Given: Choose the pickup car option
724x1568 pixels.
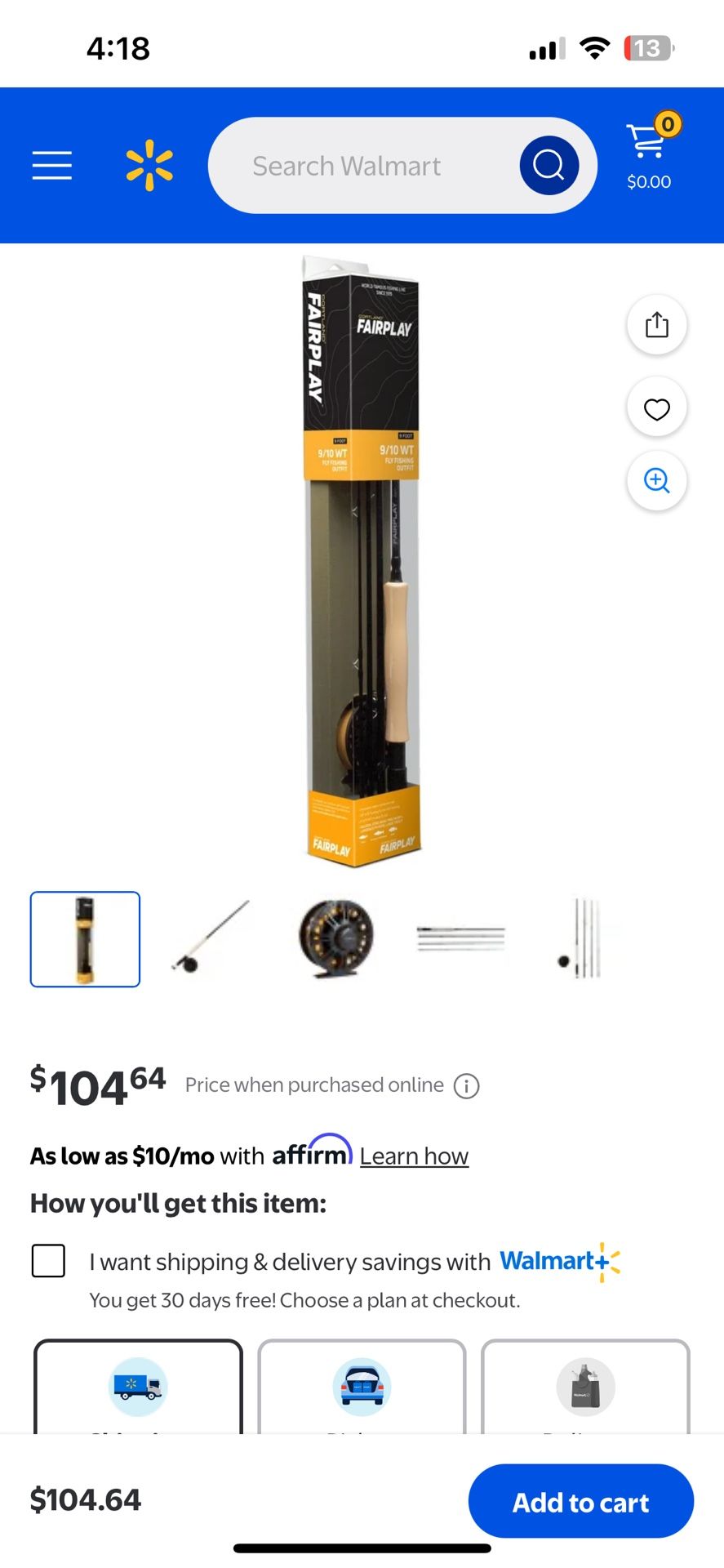Looking at the screenshot, I should 362,1387.
